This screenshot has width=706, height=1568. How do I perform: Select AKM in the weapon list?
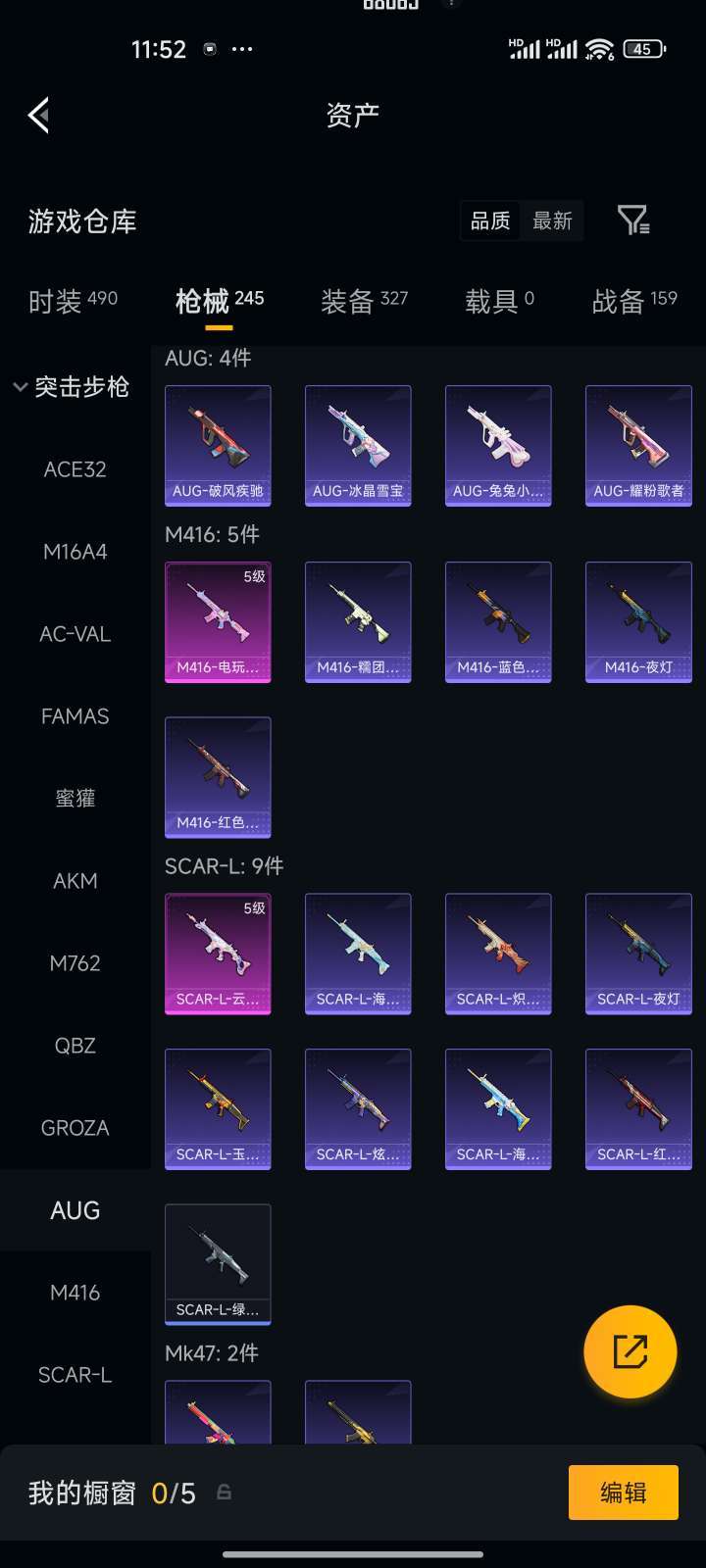(x=76, y=881)
